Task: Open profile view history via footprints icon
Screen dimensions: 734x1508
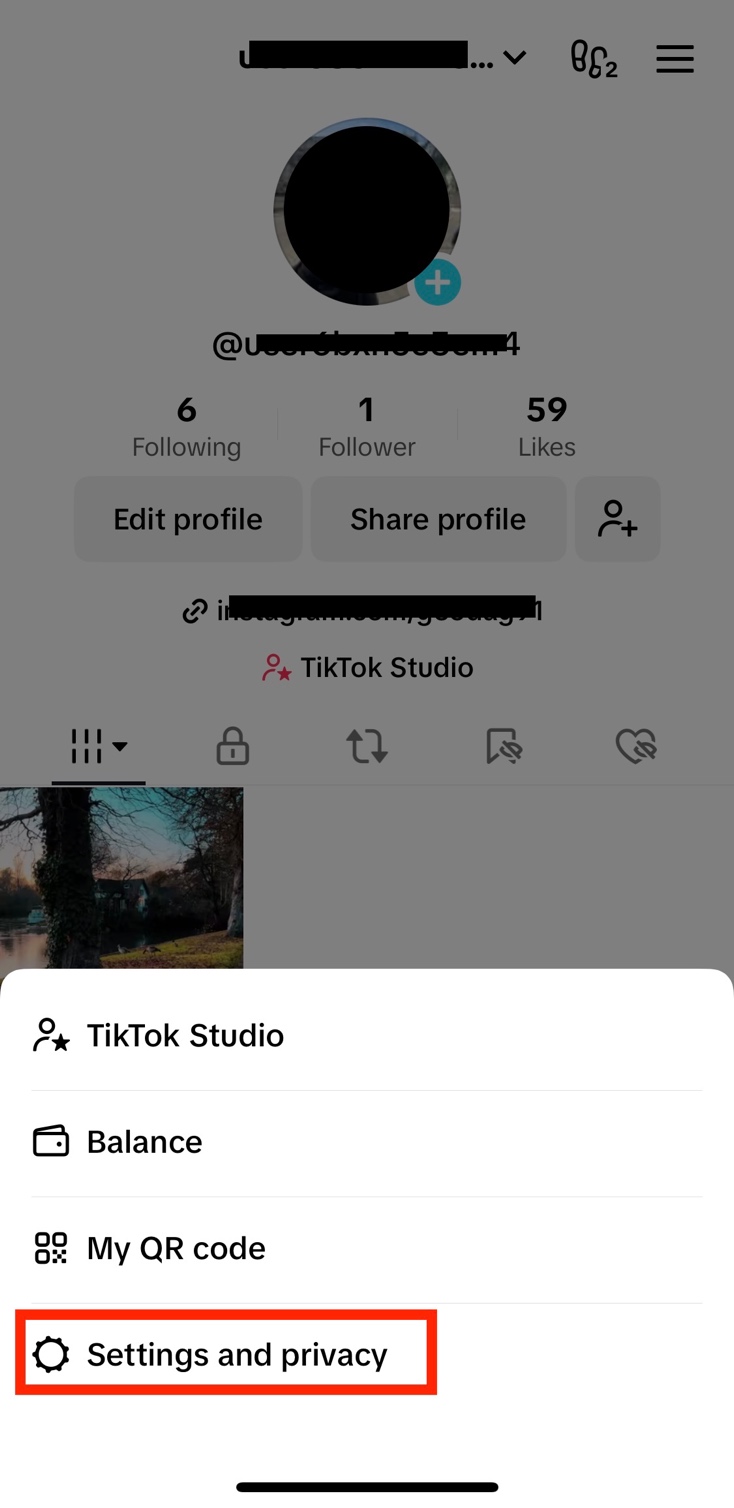Action: coord(593,59)
